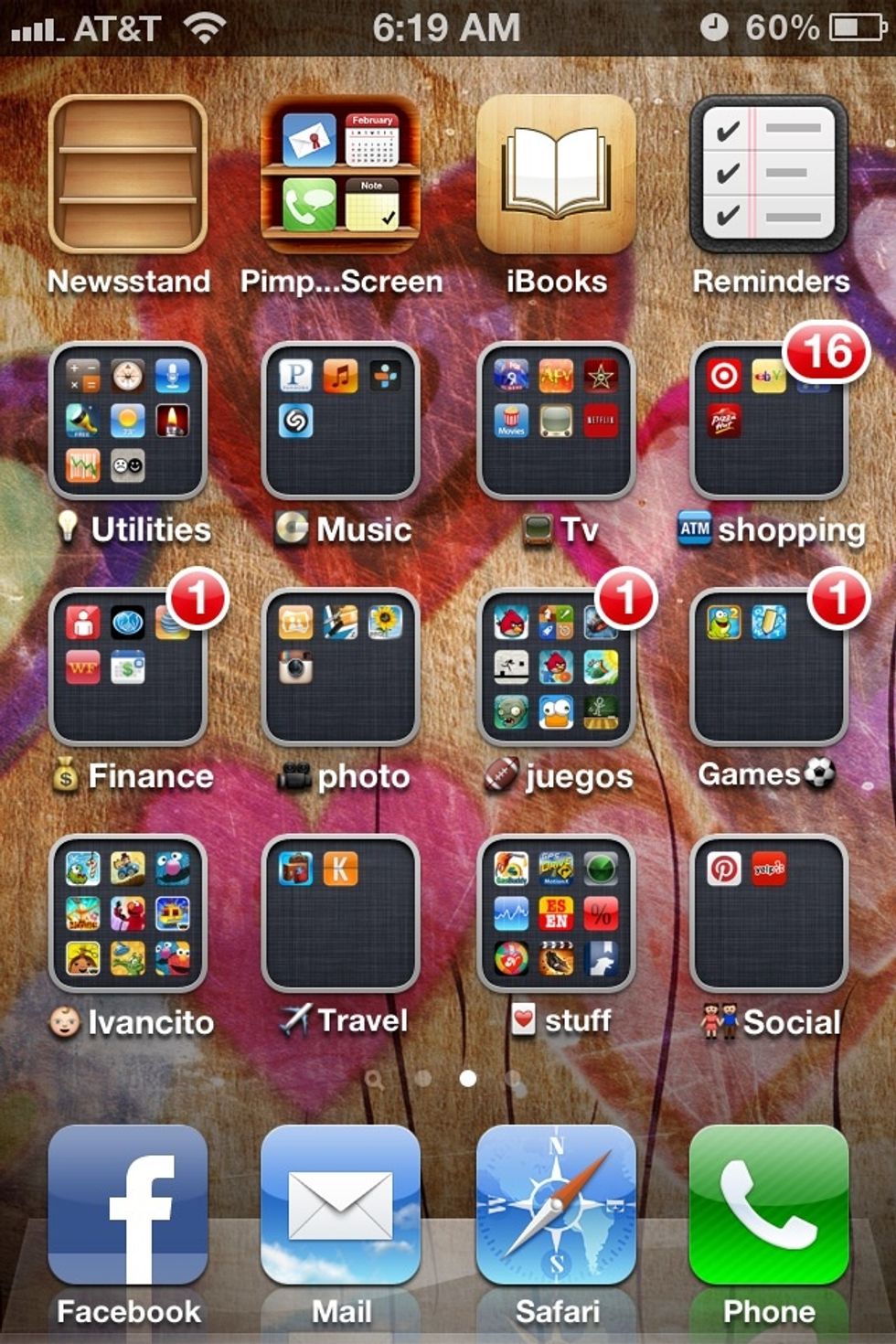Open the Newsstand app
The height and width of the screenshot is (1344, 896).
(128, 176)
